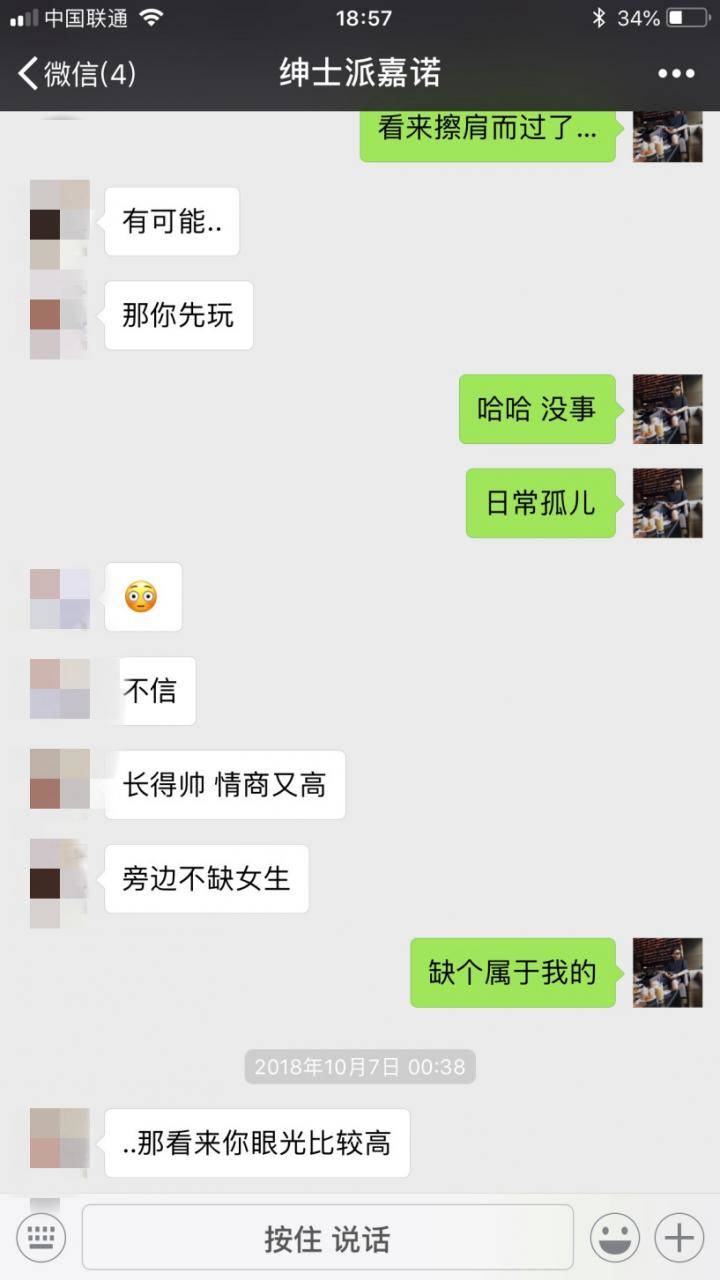Tap the Bluetooth icon in status bar

coord(599,16)
